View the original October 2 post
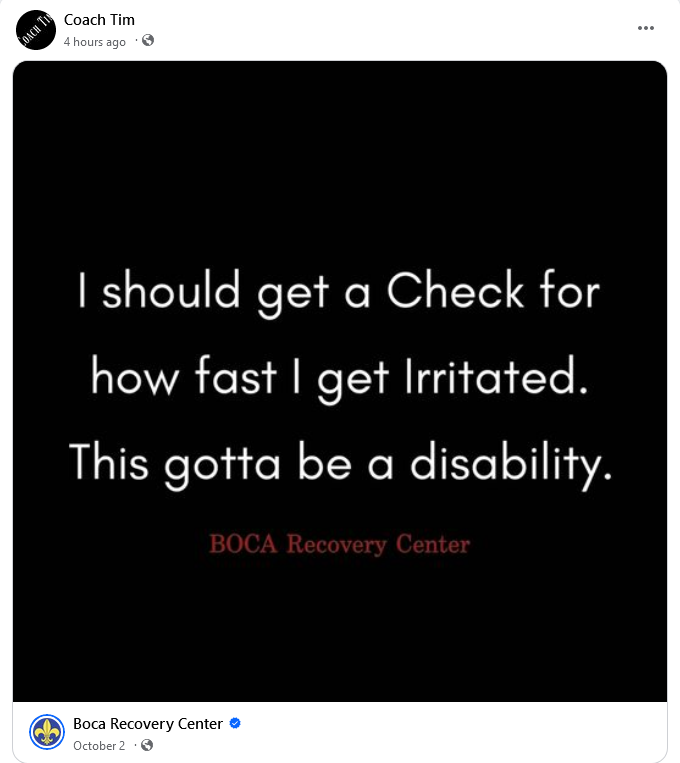 tap(99, 746)
